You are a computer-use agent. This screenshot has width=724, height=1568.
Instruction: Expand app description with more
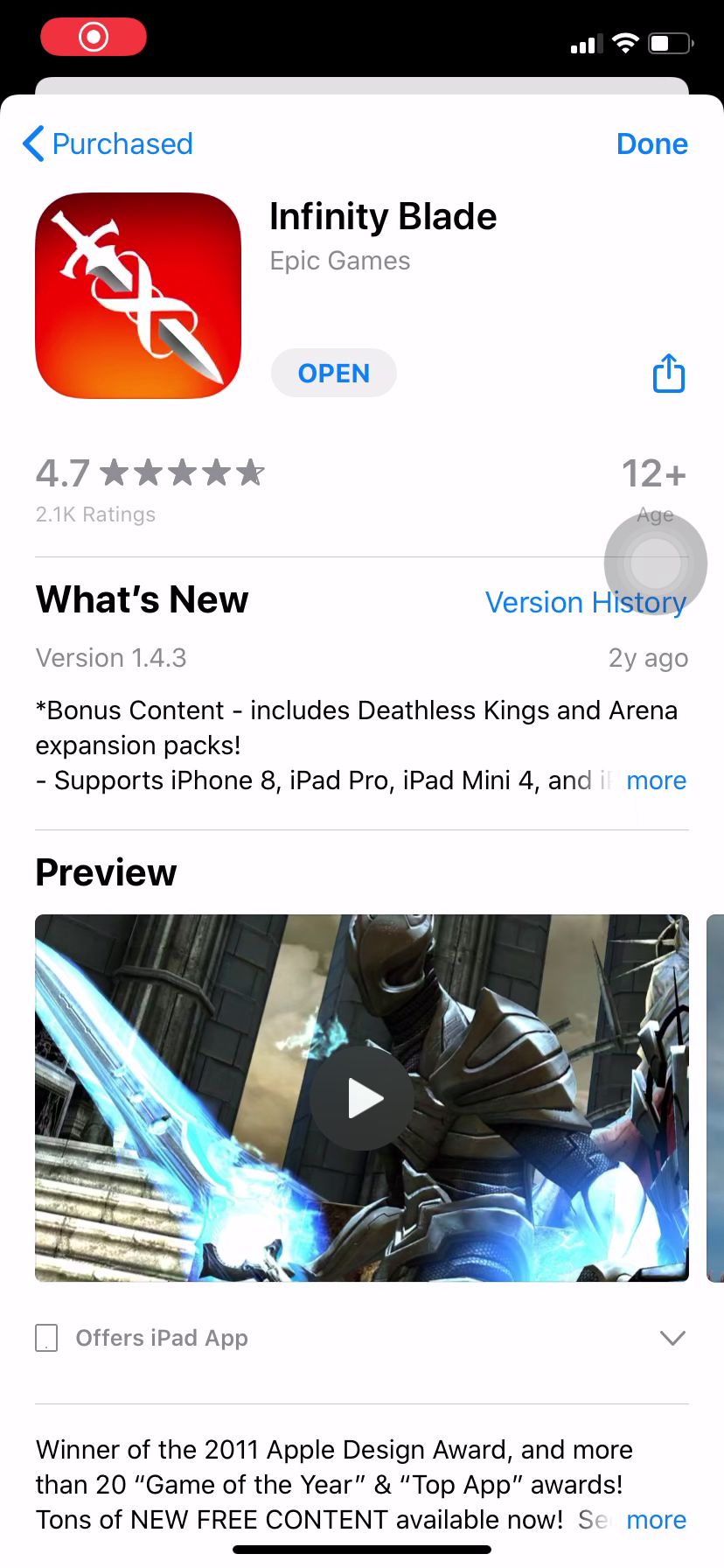656,1520
